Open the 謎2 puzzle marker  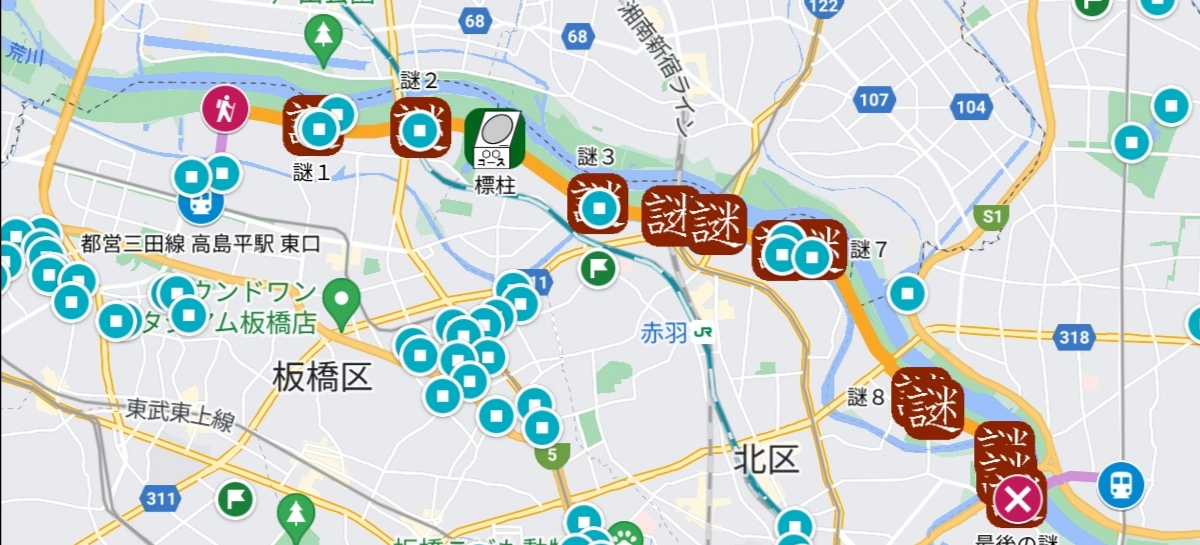[x=420, y=128]
